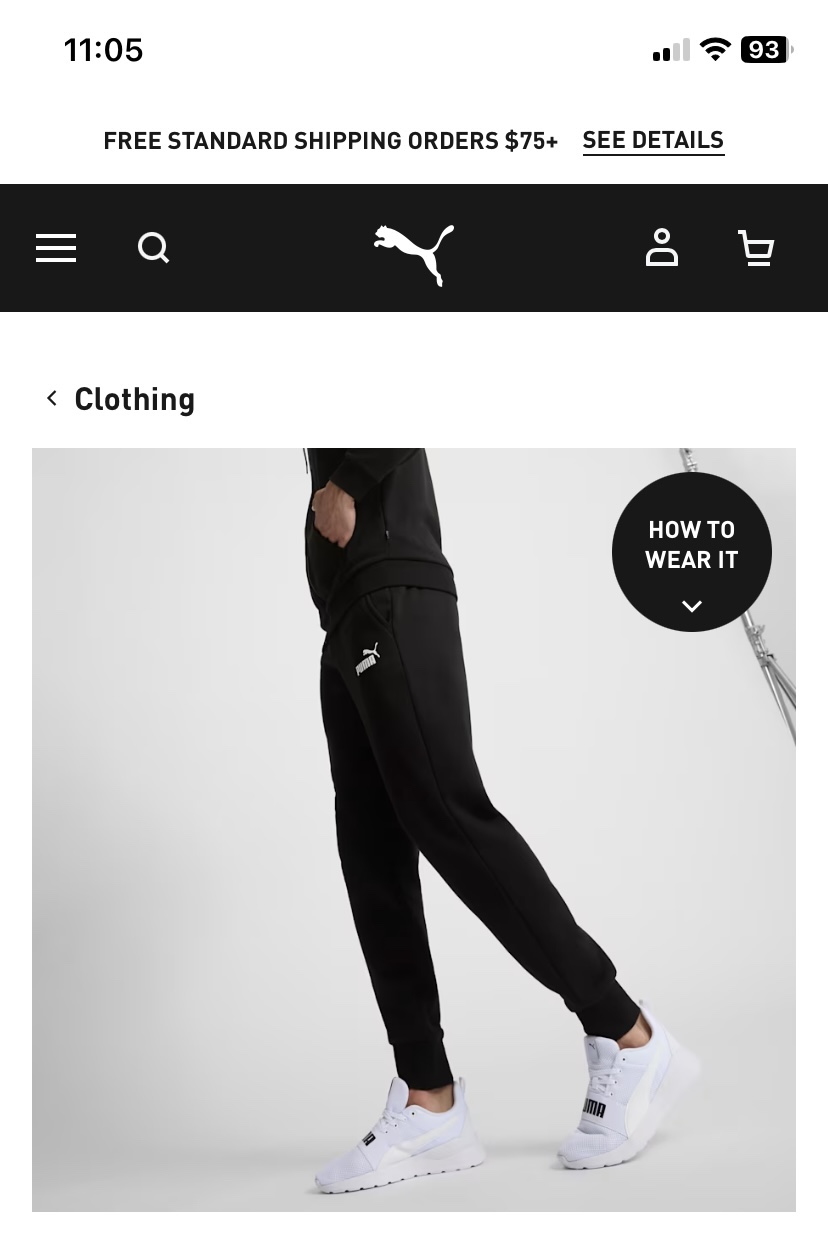This screenshot has width=828, height=1234.
Task: Collapse back to the Clothing category list
Action: pos(52,397)
